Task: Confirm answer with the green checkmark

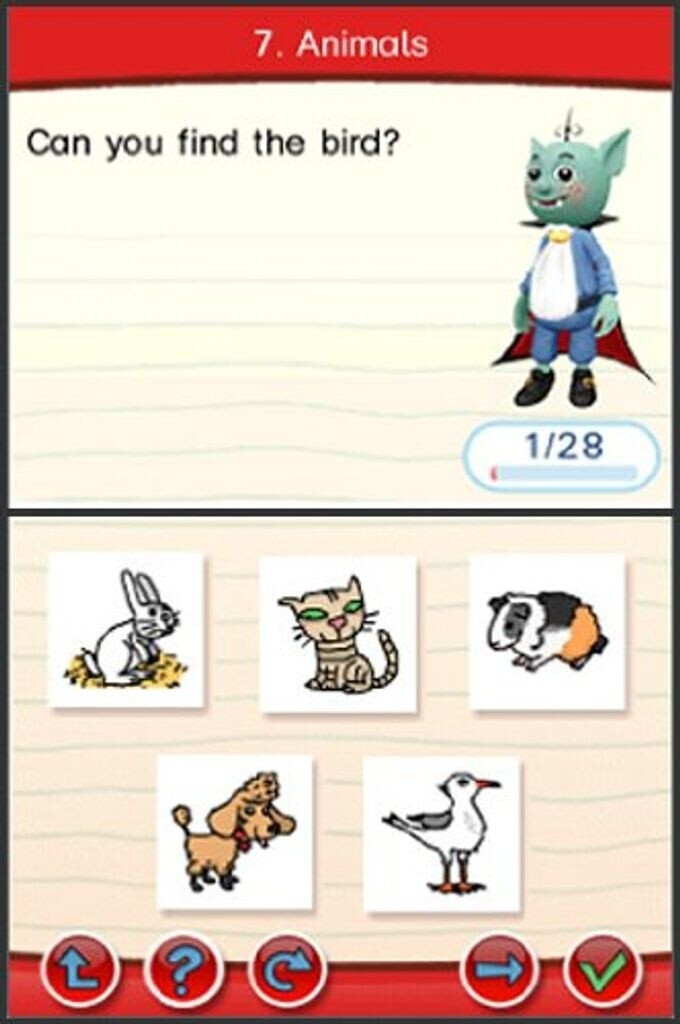Action: (602, 971)
